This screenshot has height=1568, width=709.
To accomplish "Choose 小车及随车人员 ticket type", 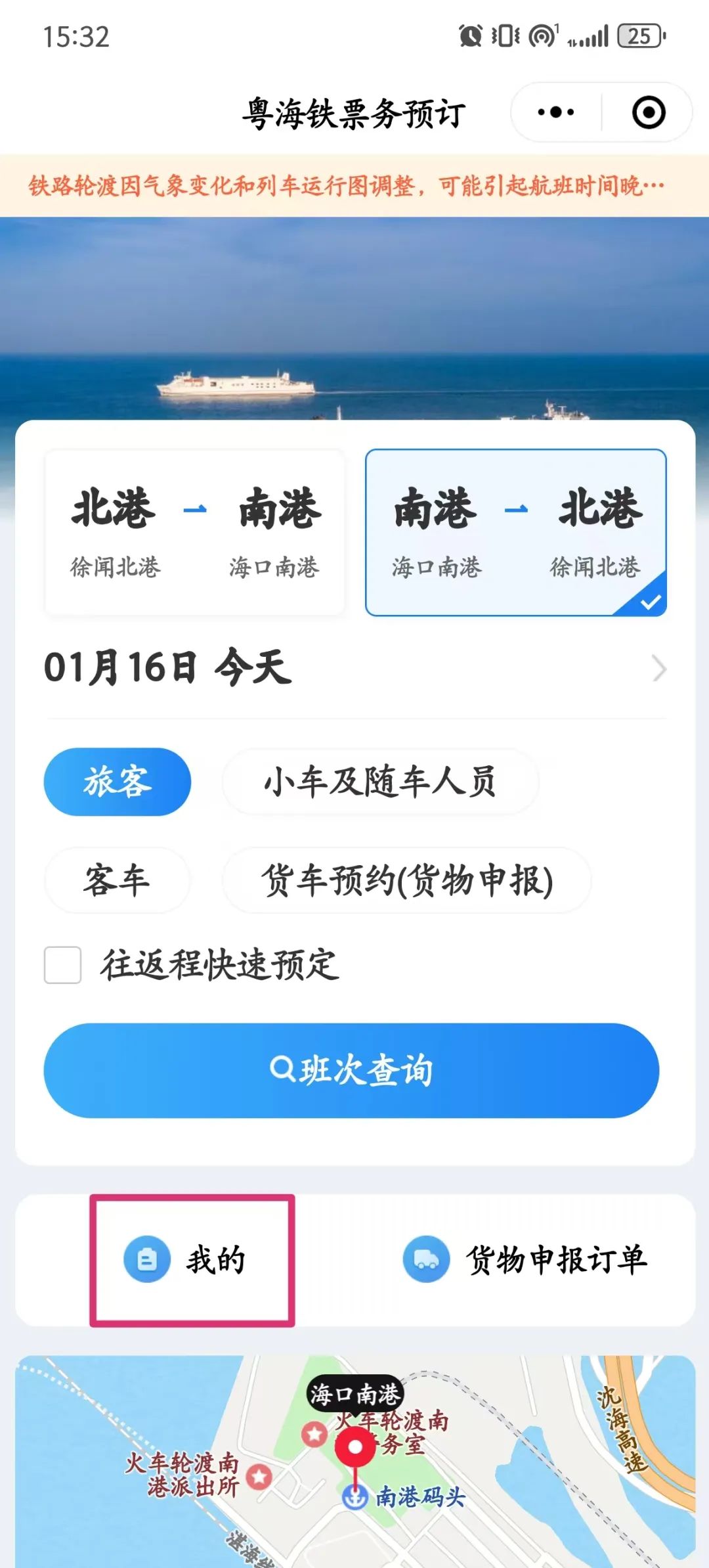I will (380, 782).
